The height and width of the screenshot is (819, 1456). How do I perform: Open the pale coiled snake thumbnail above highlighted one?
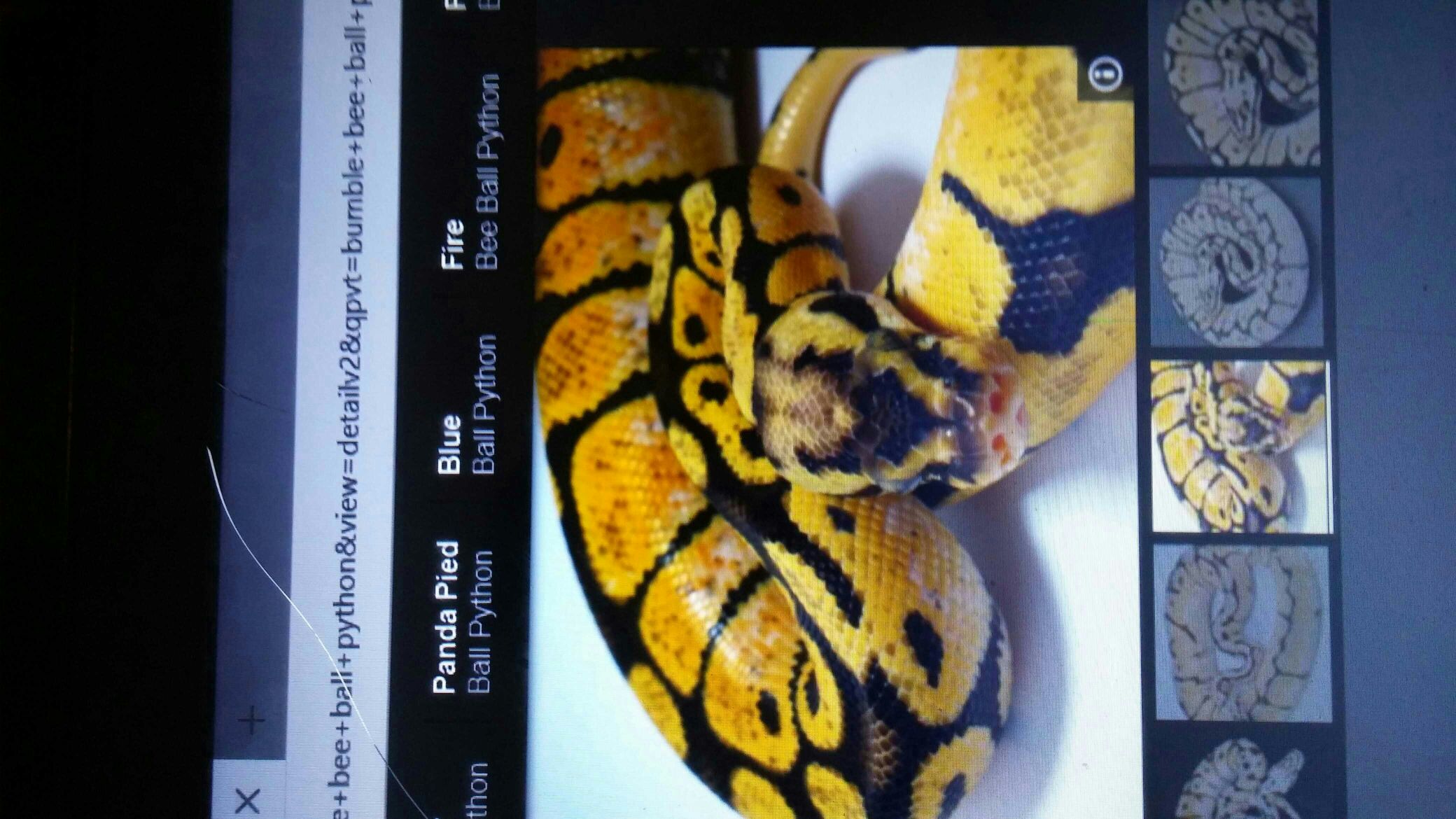[x=1235, y=262]
